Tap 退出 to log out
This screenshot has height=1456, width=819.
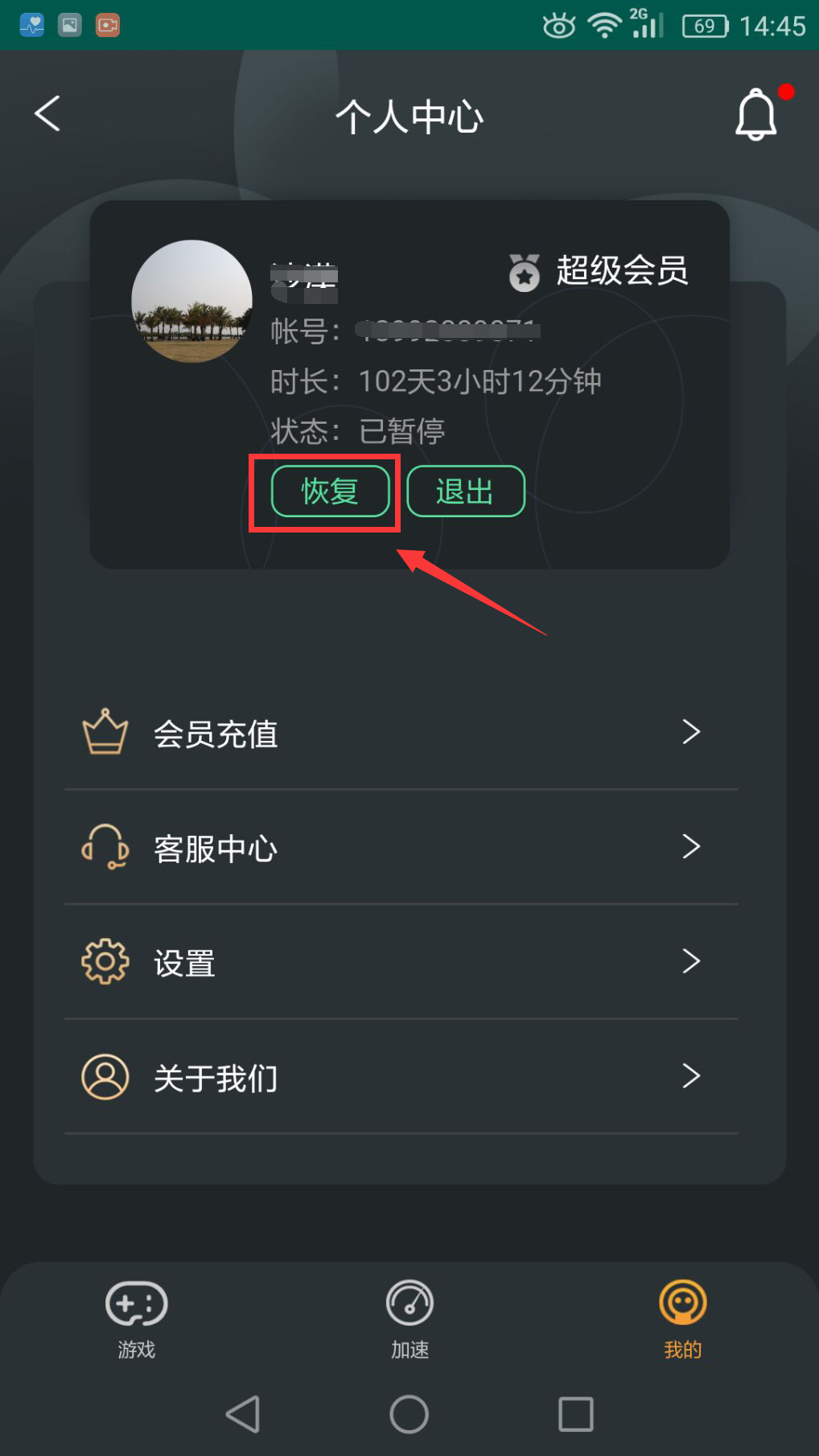coord(466,491)
